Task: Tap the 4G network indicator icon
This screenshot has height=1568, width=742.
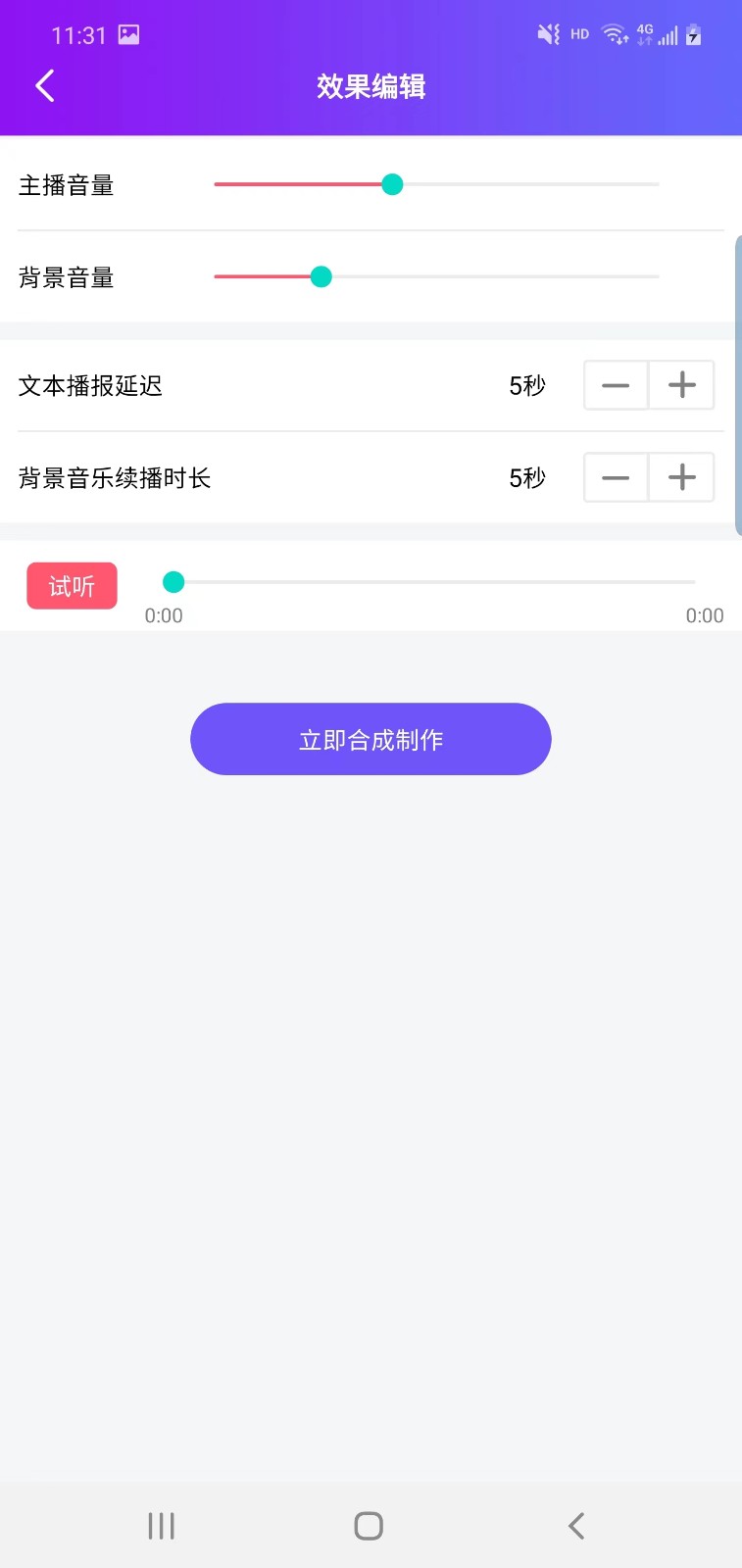Action: click(x=644, y=33)
